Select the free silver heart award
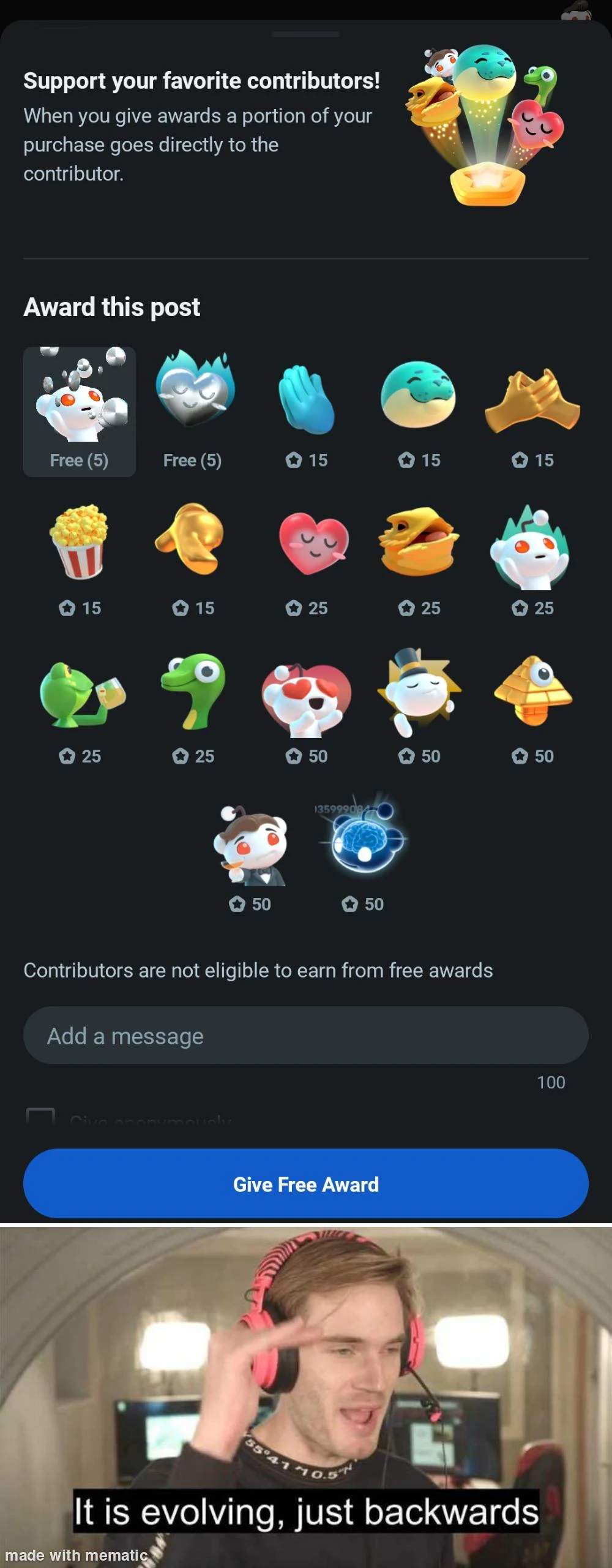612x1568 pixels. coord(193,395)
